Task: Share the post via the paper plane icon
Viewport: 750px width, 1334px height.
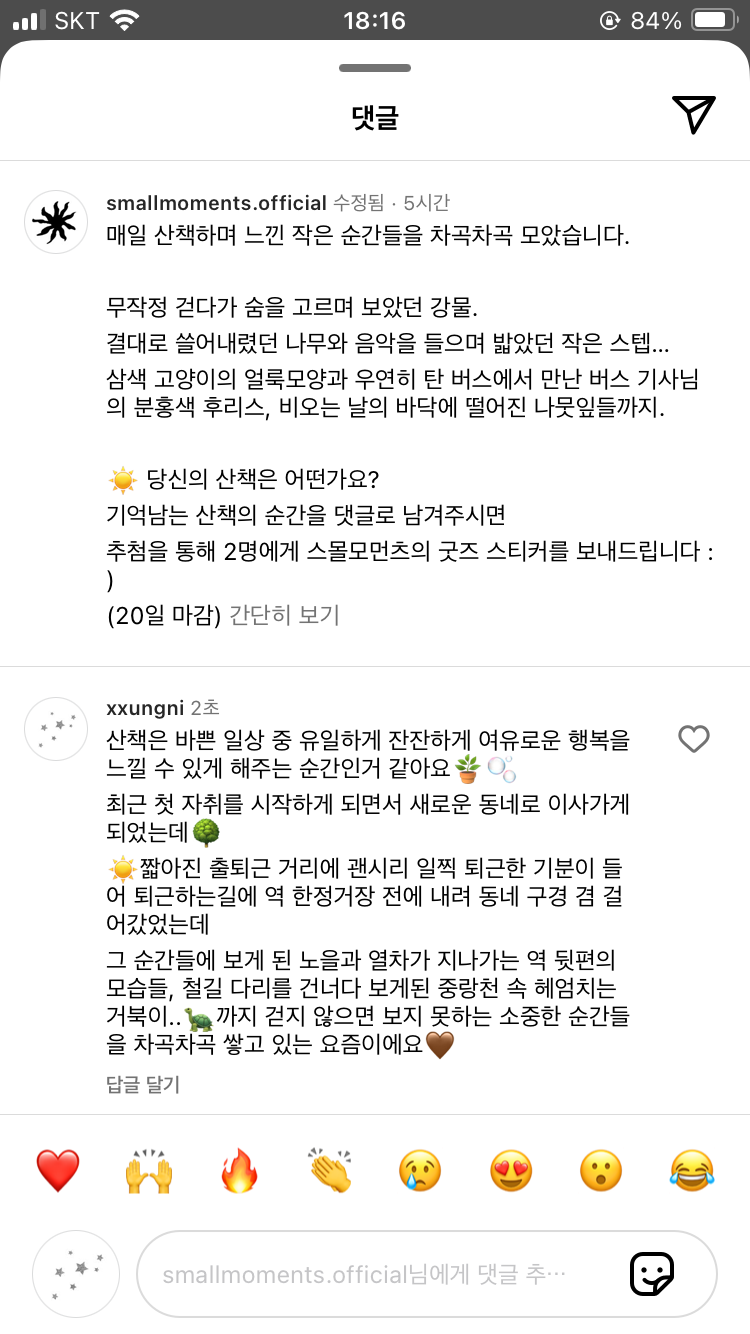Action: (x=693, y=116)
